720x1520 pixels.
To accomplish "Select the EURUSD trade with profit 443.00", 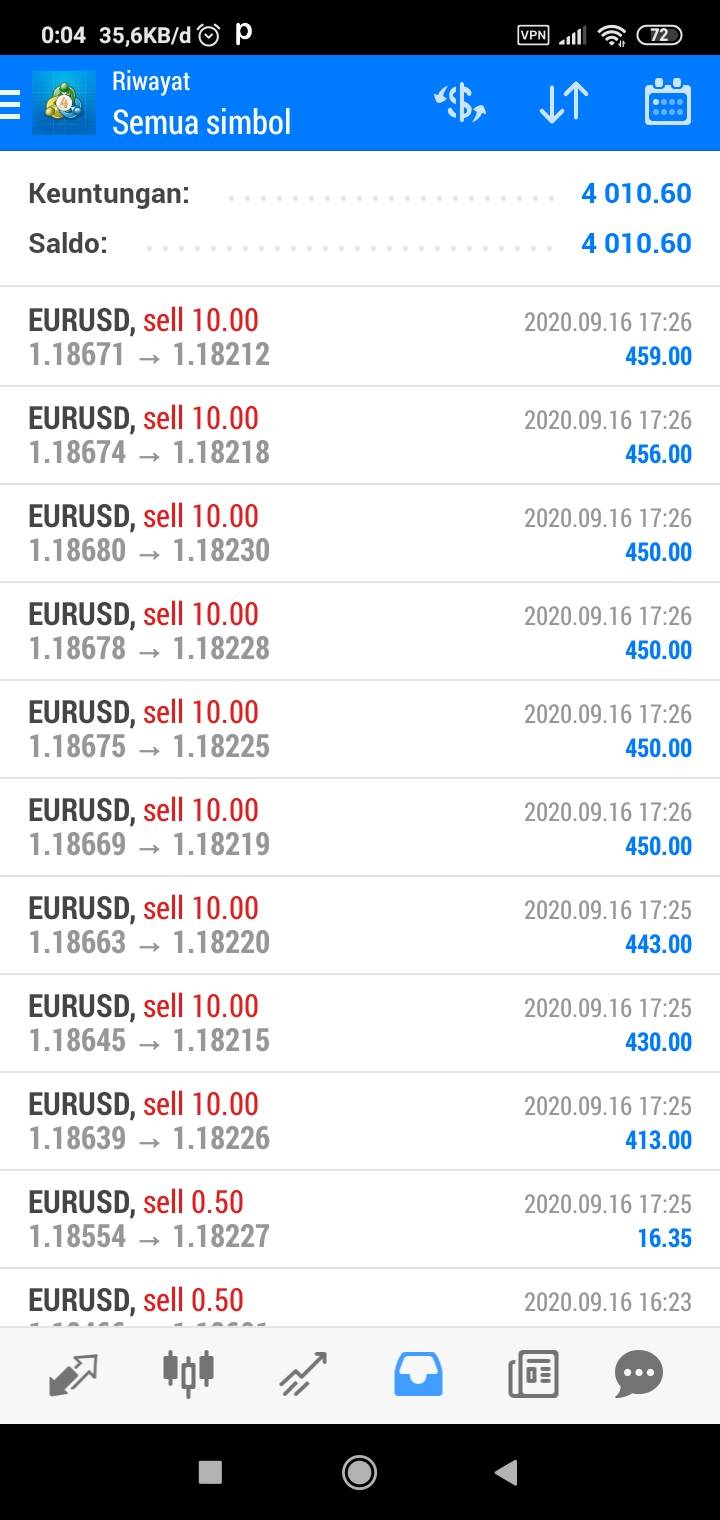I will point(360,925).
